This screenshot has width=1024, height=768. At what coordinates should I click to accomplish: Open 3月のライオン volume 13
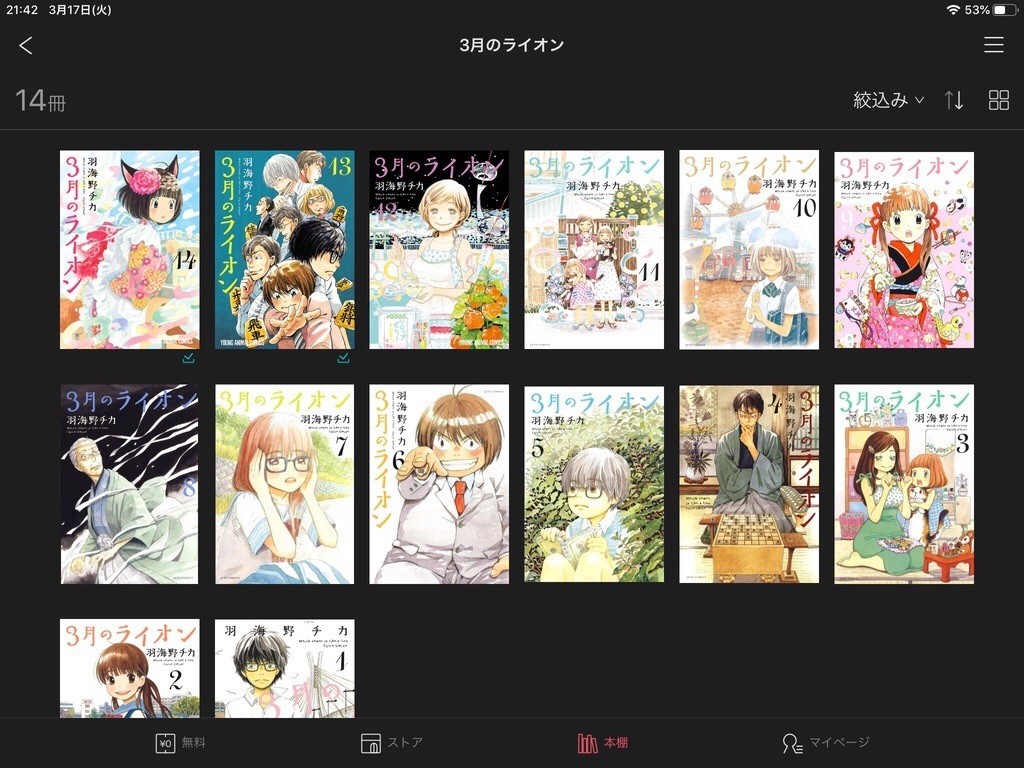point(284,250)
